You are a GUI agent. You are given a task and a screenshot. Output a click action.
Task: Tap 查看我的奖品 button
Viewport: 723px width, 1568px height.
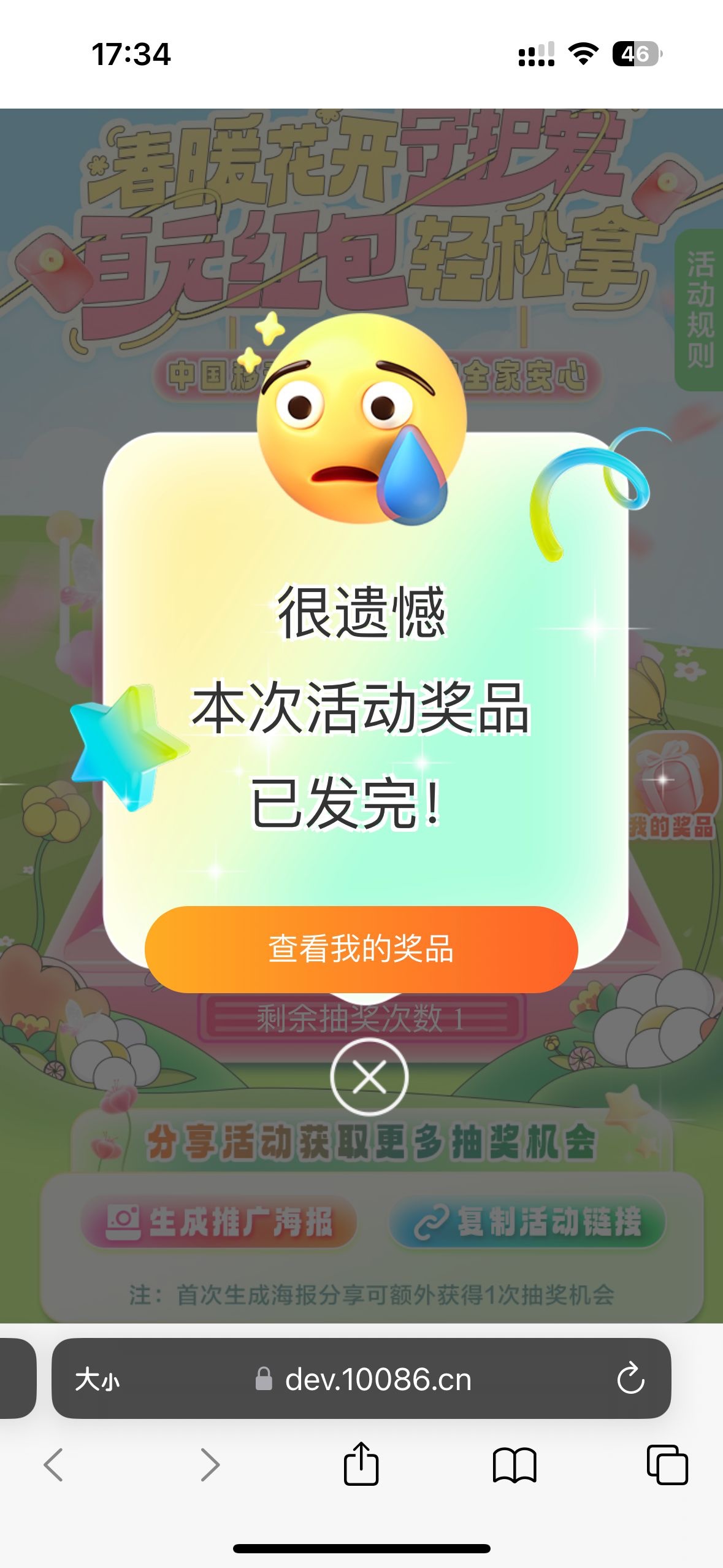361,949
